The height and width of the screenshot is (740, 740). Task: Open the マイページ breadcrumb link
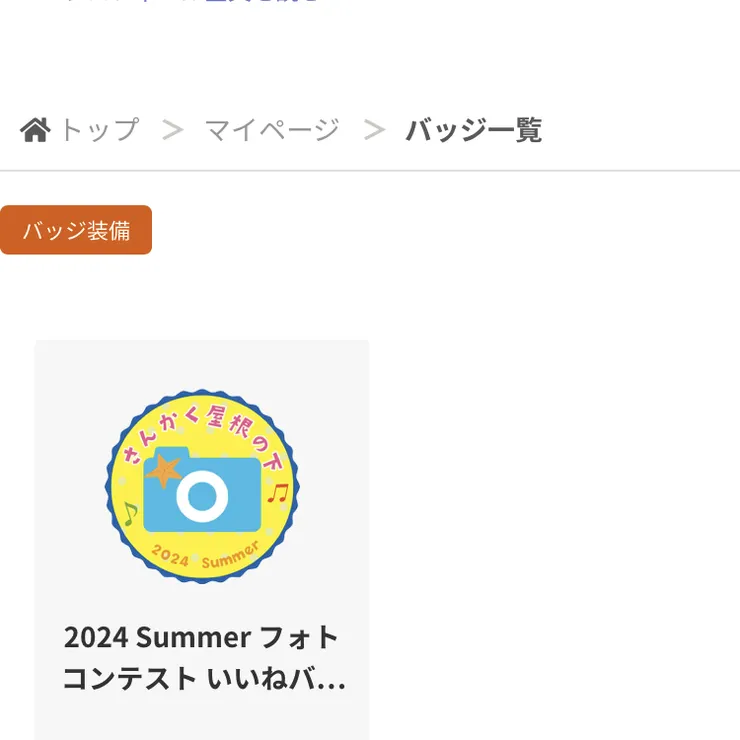click(x=272, y=130)
